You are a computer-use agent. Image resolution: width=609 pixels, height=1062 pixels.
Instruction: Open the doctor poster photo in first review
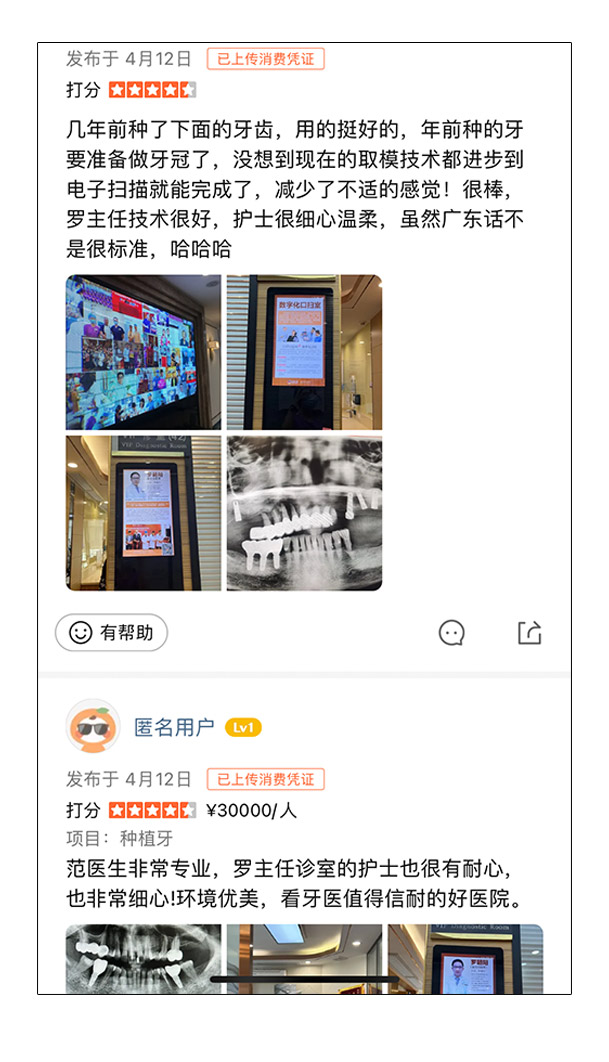click(143, 513)
